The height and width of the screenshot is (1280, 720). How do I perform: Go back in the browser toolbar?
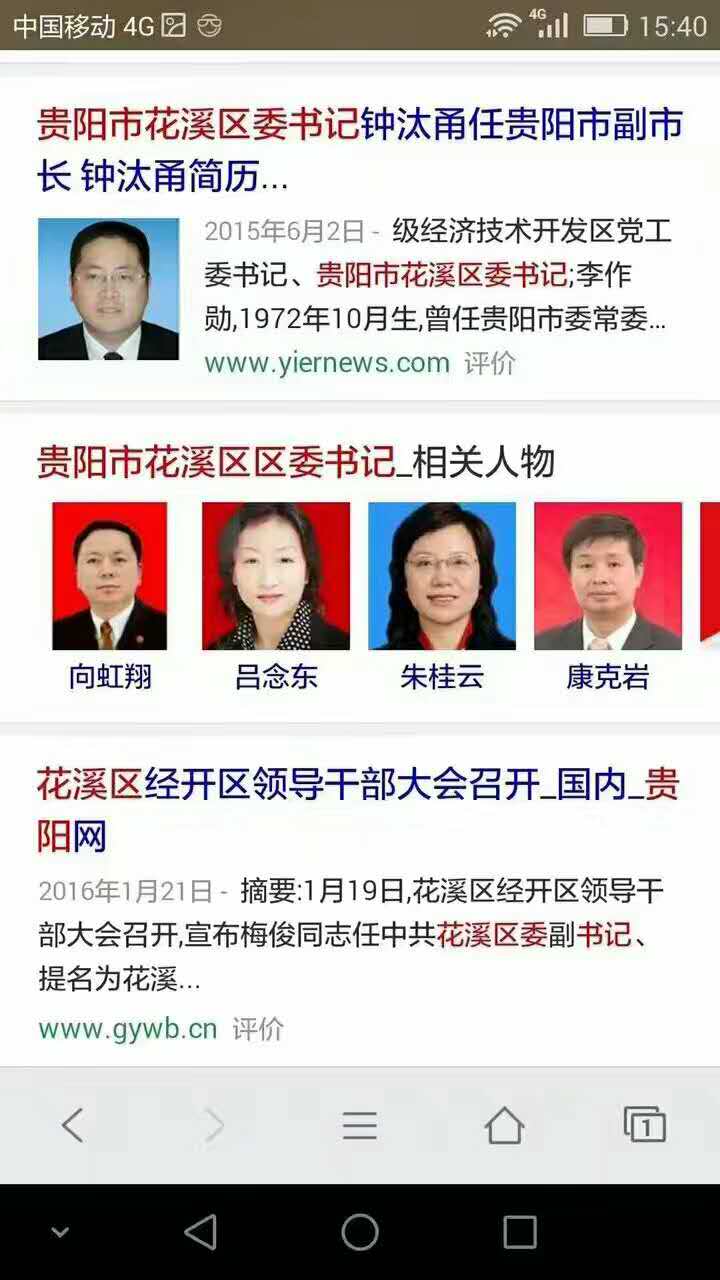[x=72, y=1126]
